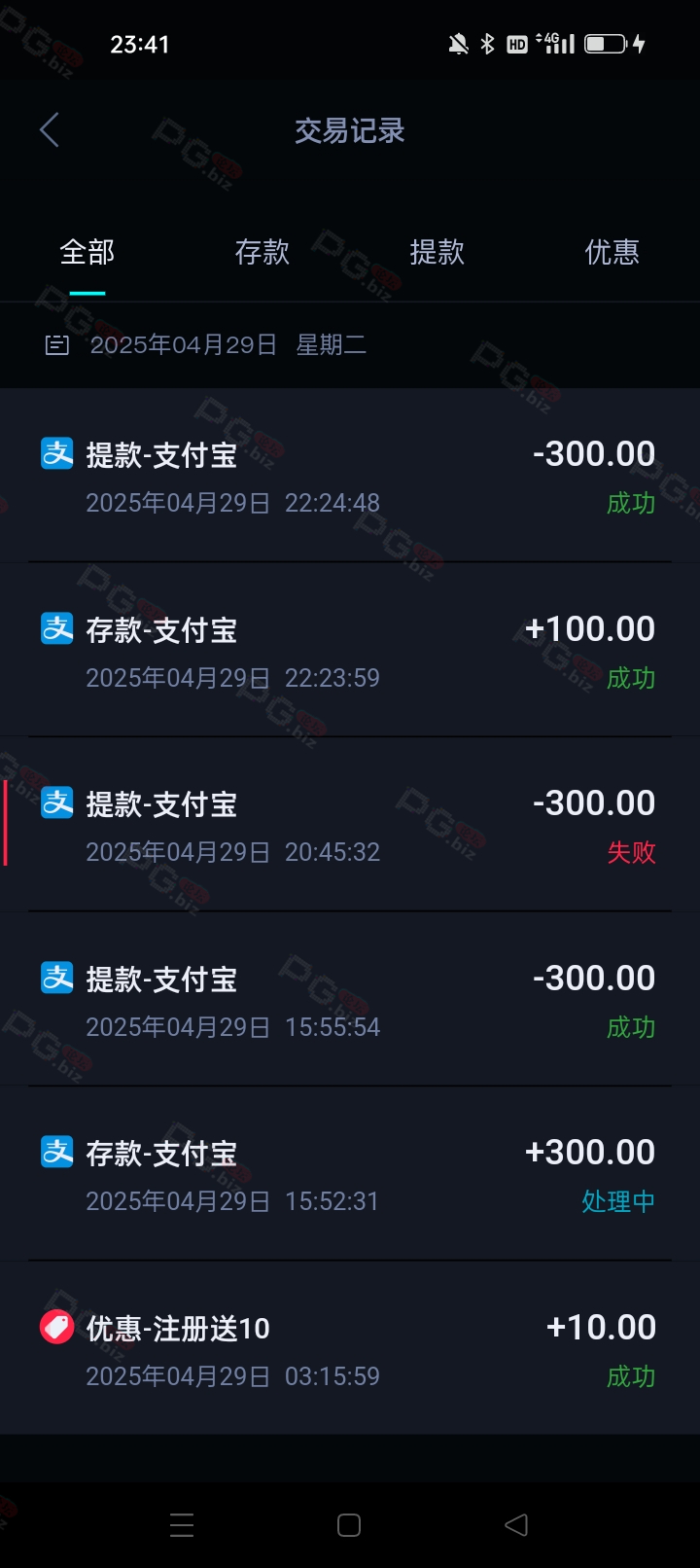Open recent apps from navigation bar

point(182,1525)
